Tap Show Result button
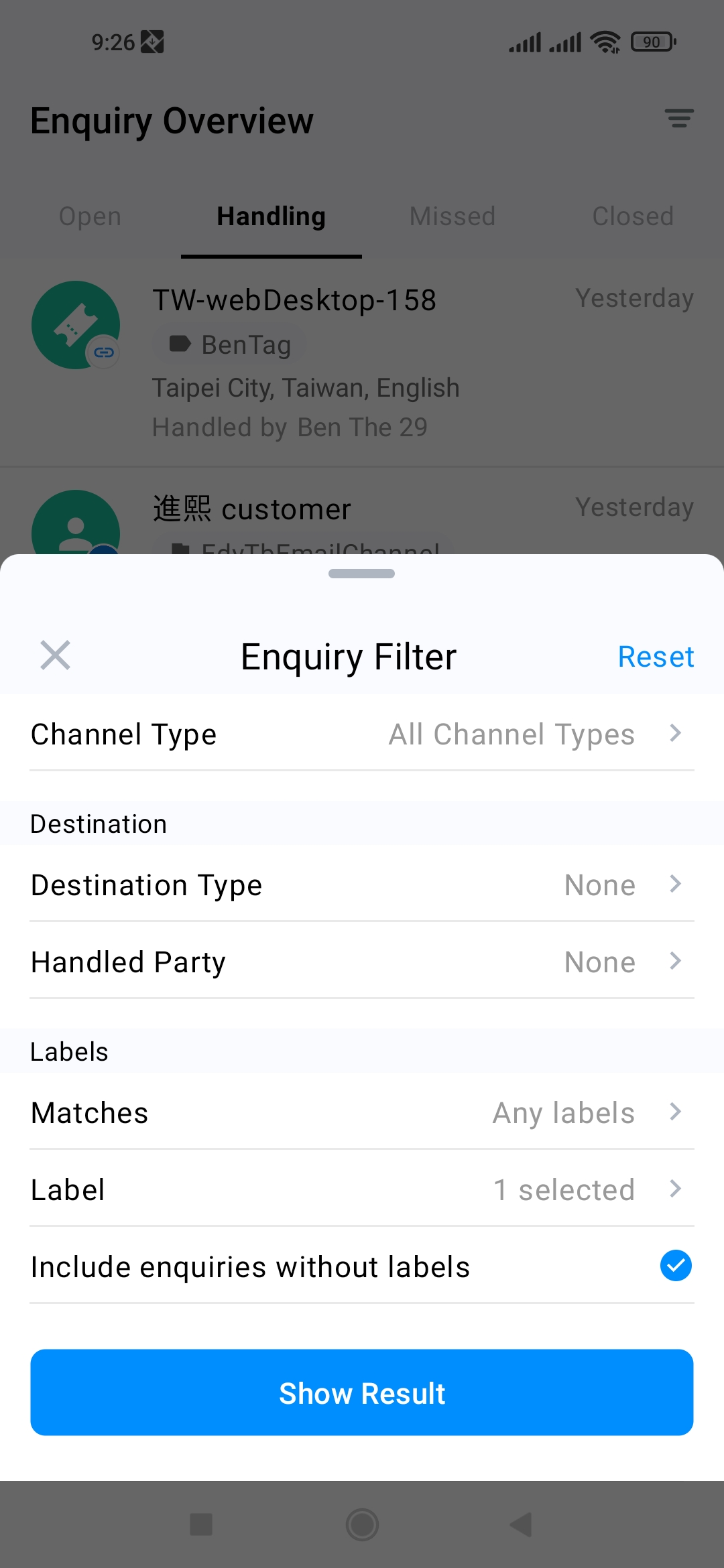The width and height of the screenshot is (724, 1568). [362, 1392]
